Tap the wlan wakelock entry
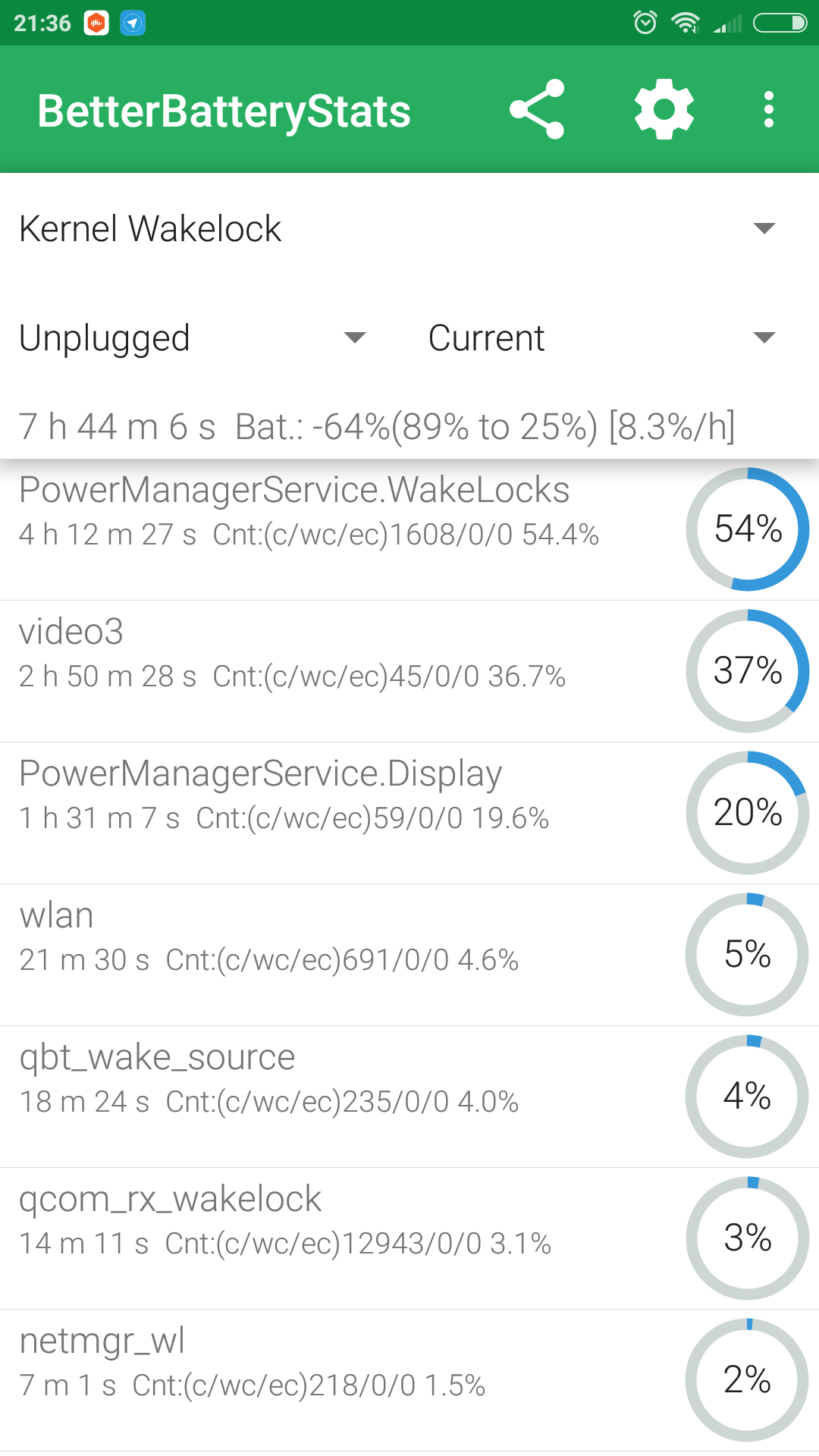Image resolution: width=819 pixels, height=1456 pixels. tap(409, 955)
